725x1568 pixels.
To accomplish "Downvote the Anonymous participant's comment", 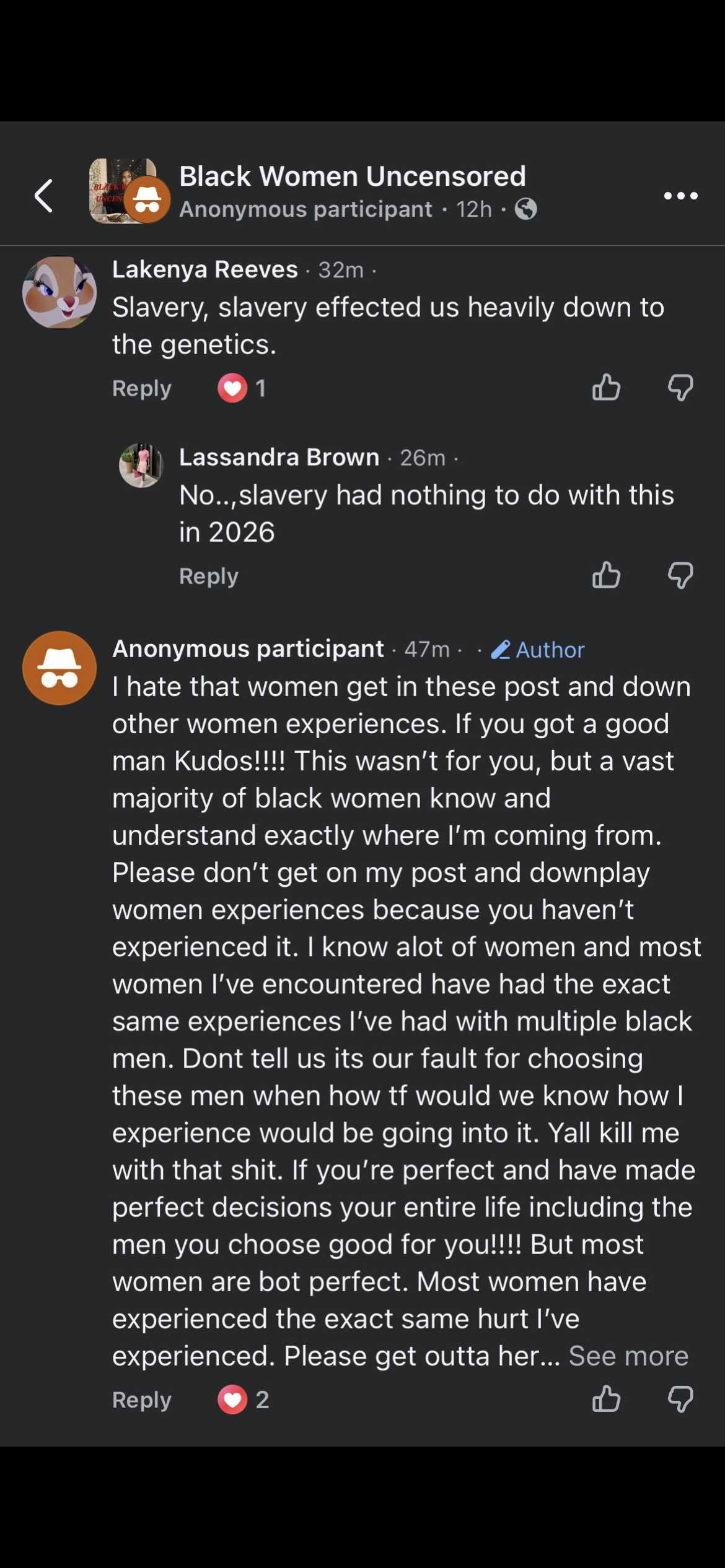I will click(x=680, y=1399).
